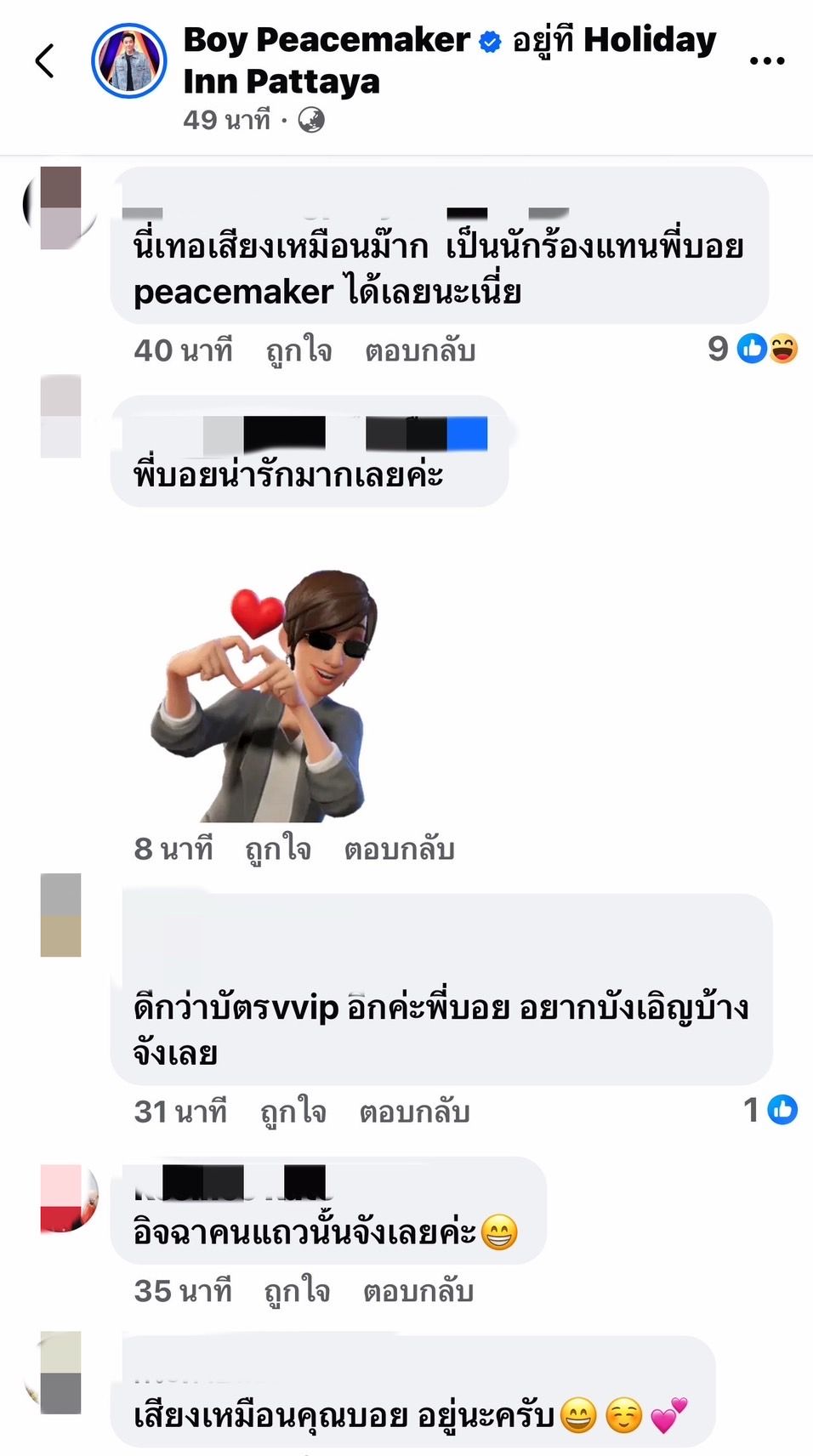Viewport: 813px width, 1456px height.
Task: Like the comment posted 40 นาที ago
Action: (298, 350)
